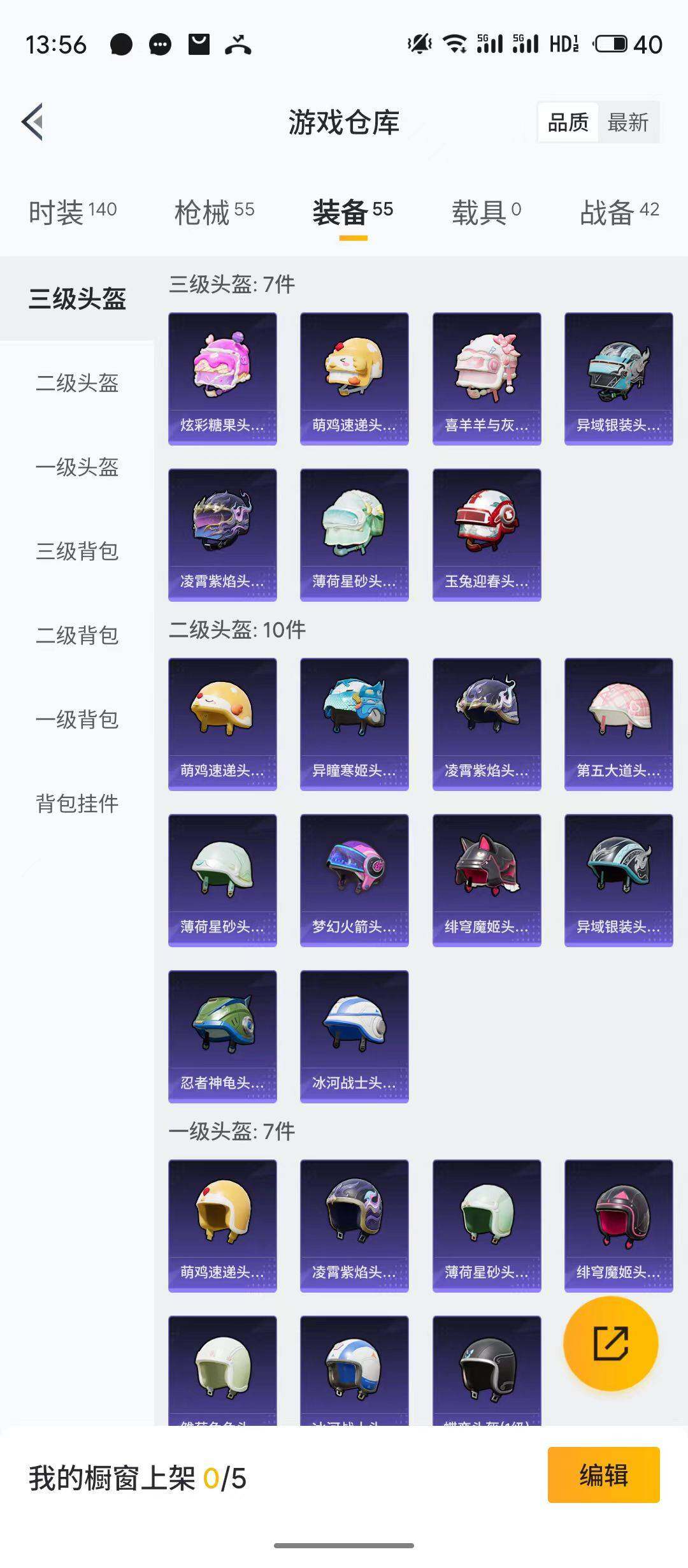Open the 战备 tab
Screen dimensions: 688x1568
pyautogui.click(x=619, y=212)
